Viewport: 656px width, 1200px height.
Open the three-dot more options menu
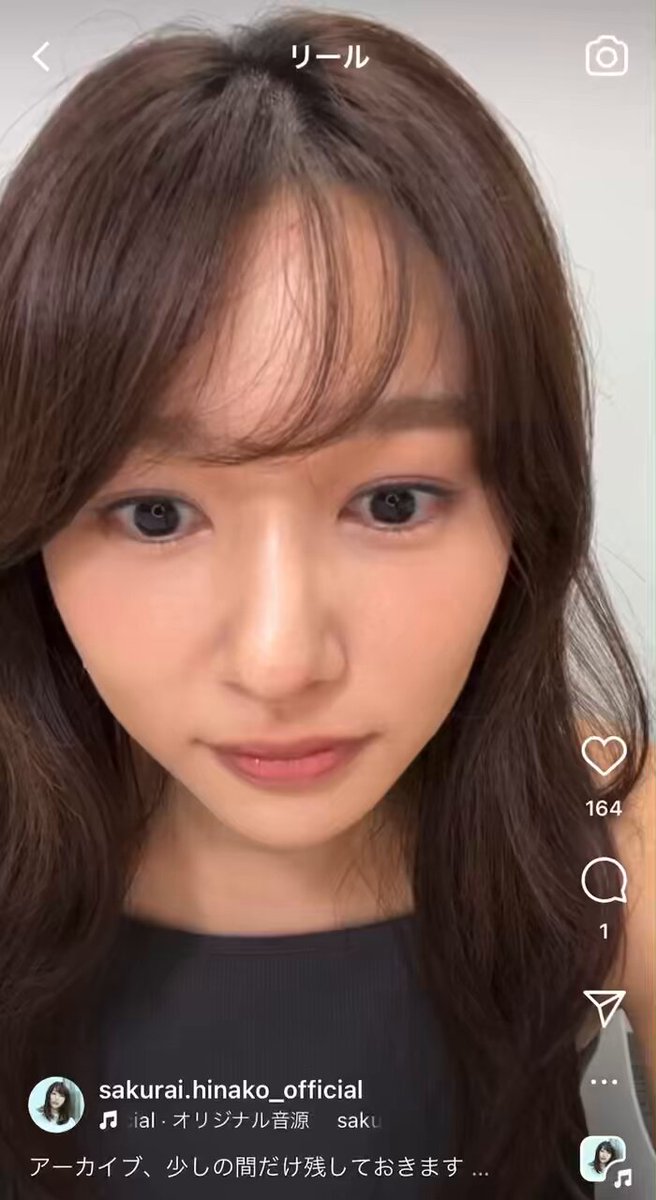[604, 1082]
